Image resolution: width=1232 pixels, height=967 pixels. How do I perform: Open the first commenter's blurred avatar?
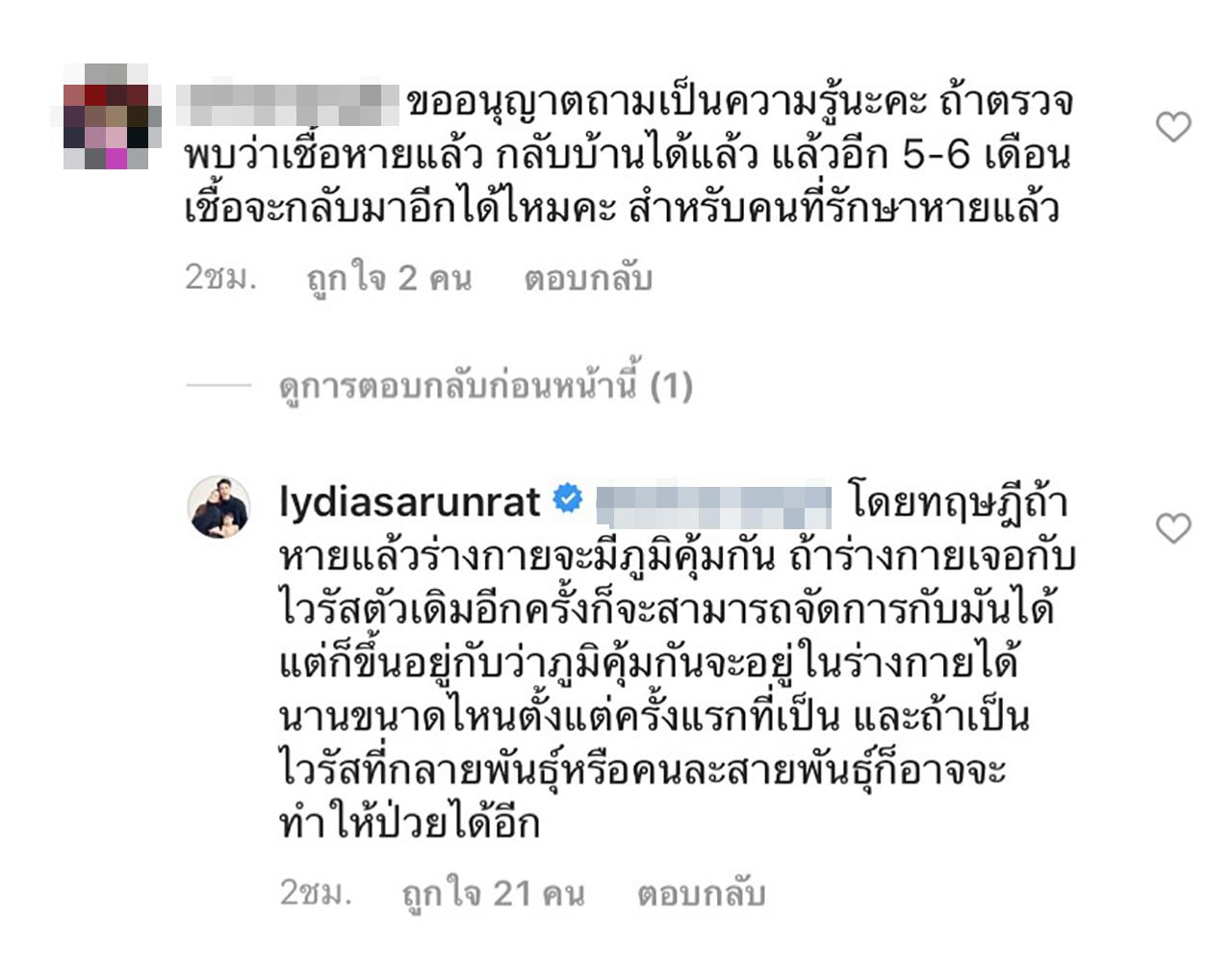pos(106,116)
